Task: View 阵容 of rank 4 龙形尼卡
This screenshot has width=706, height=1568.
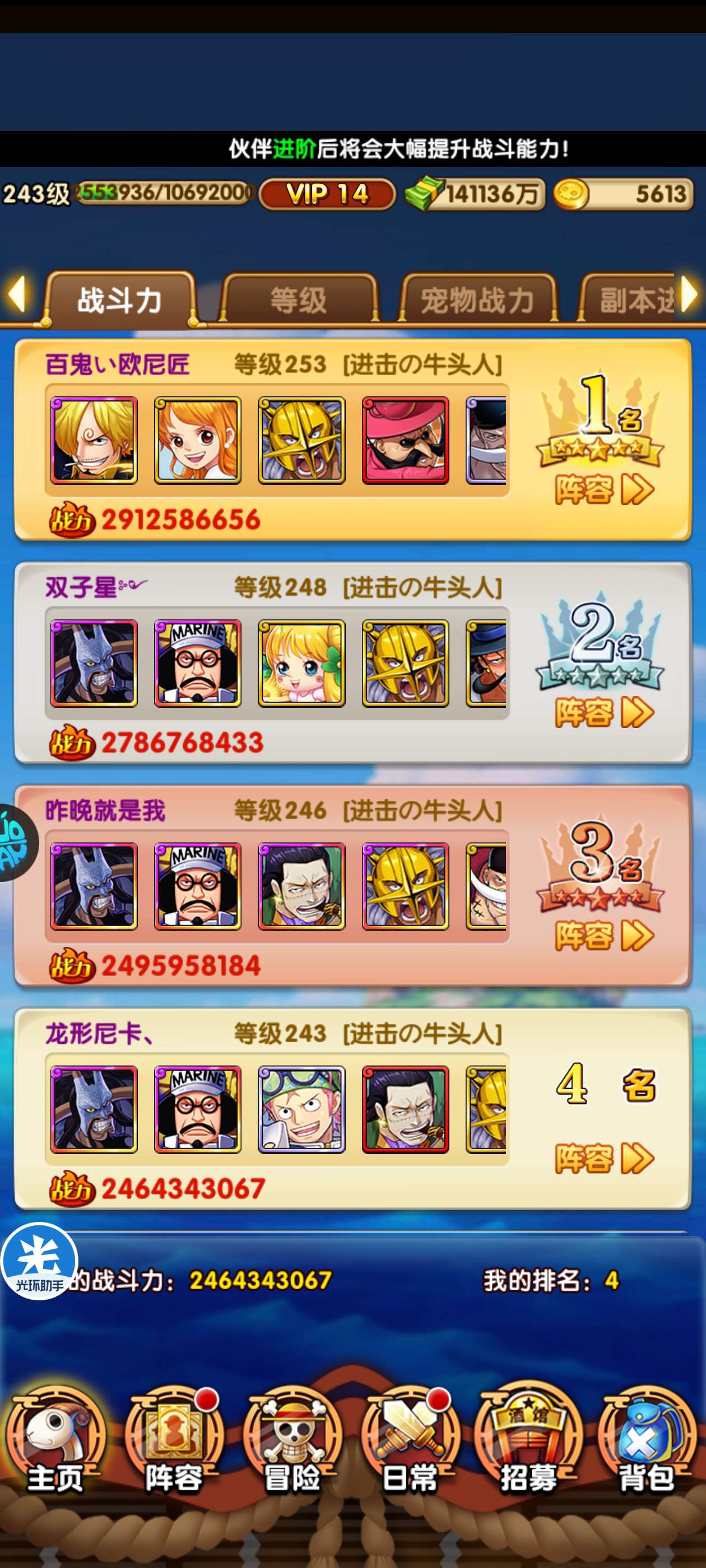Action: click(603, 1158)
